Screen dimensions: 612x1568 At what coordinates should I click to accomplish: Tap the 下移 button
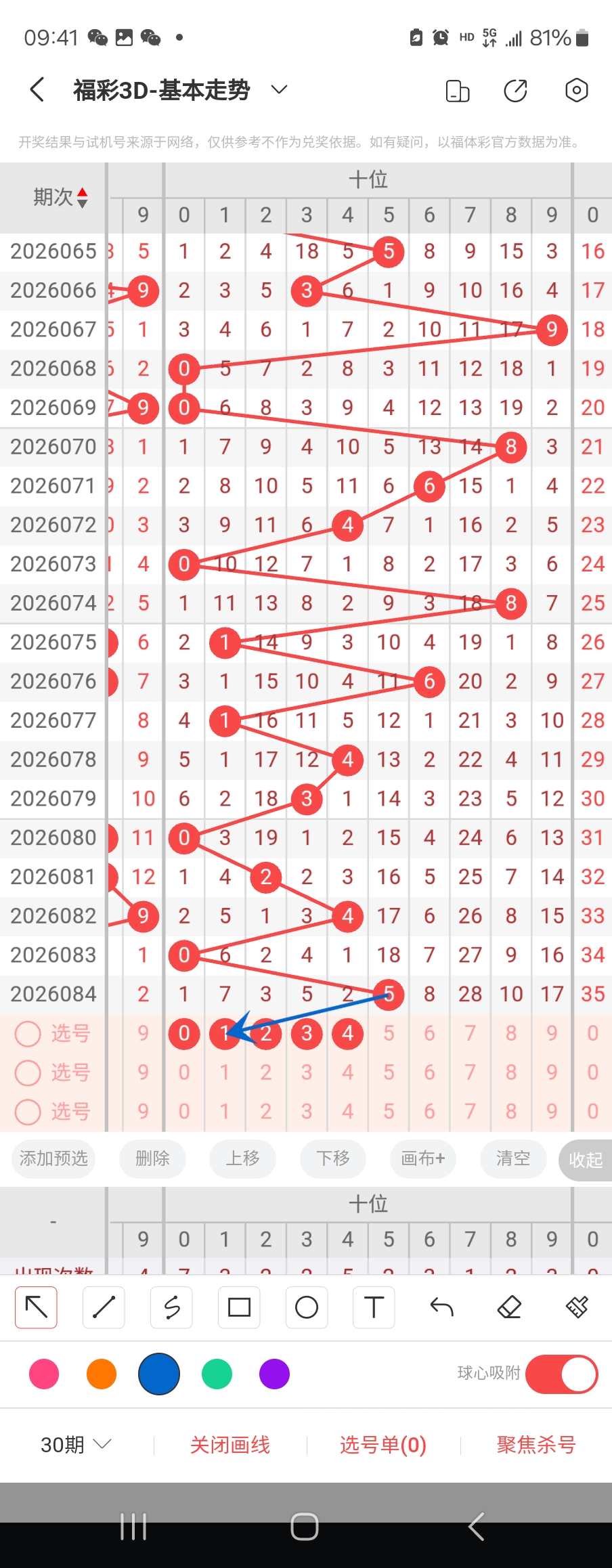pyautogui.click(x=333, y=1158)
